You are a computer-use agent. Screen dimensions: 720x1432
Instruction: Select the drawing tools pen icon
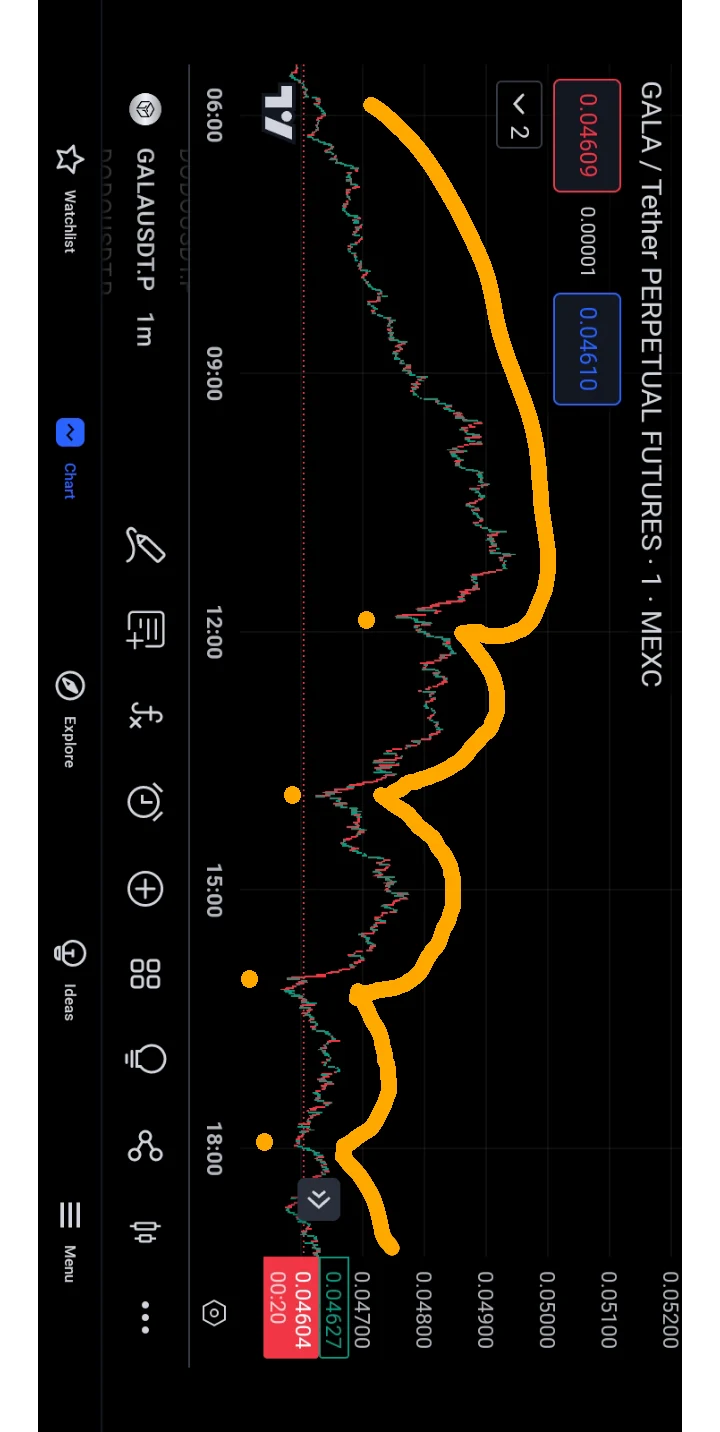(x=145, y=547)
